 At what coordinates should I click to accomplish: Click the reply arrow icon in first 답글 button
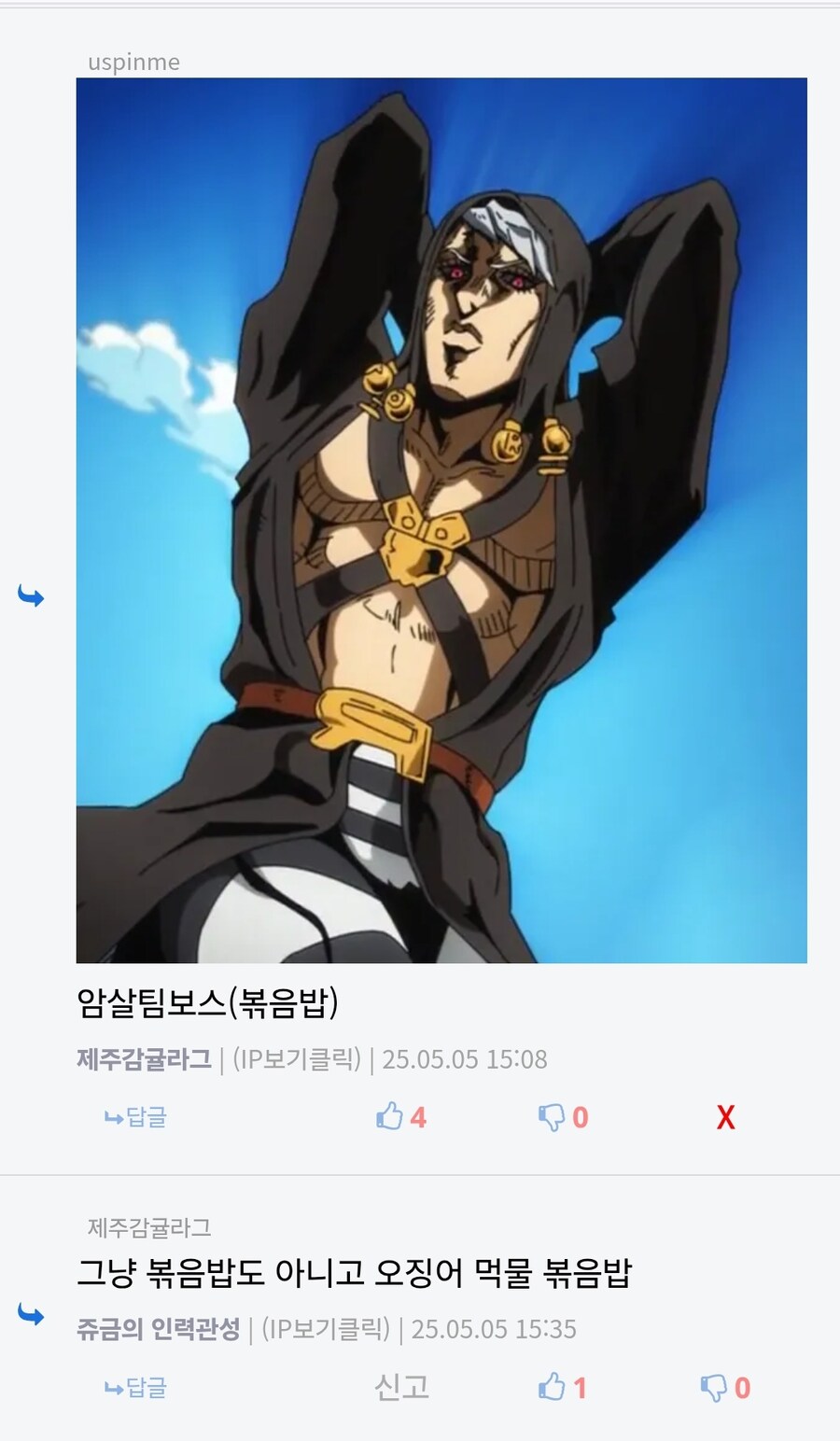click(x=114, y=1116)
